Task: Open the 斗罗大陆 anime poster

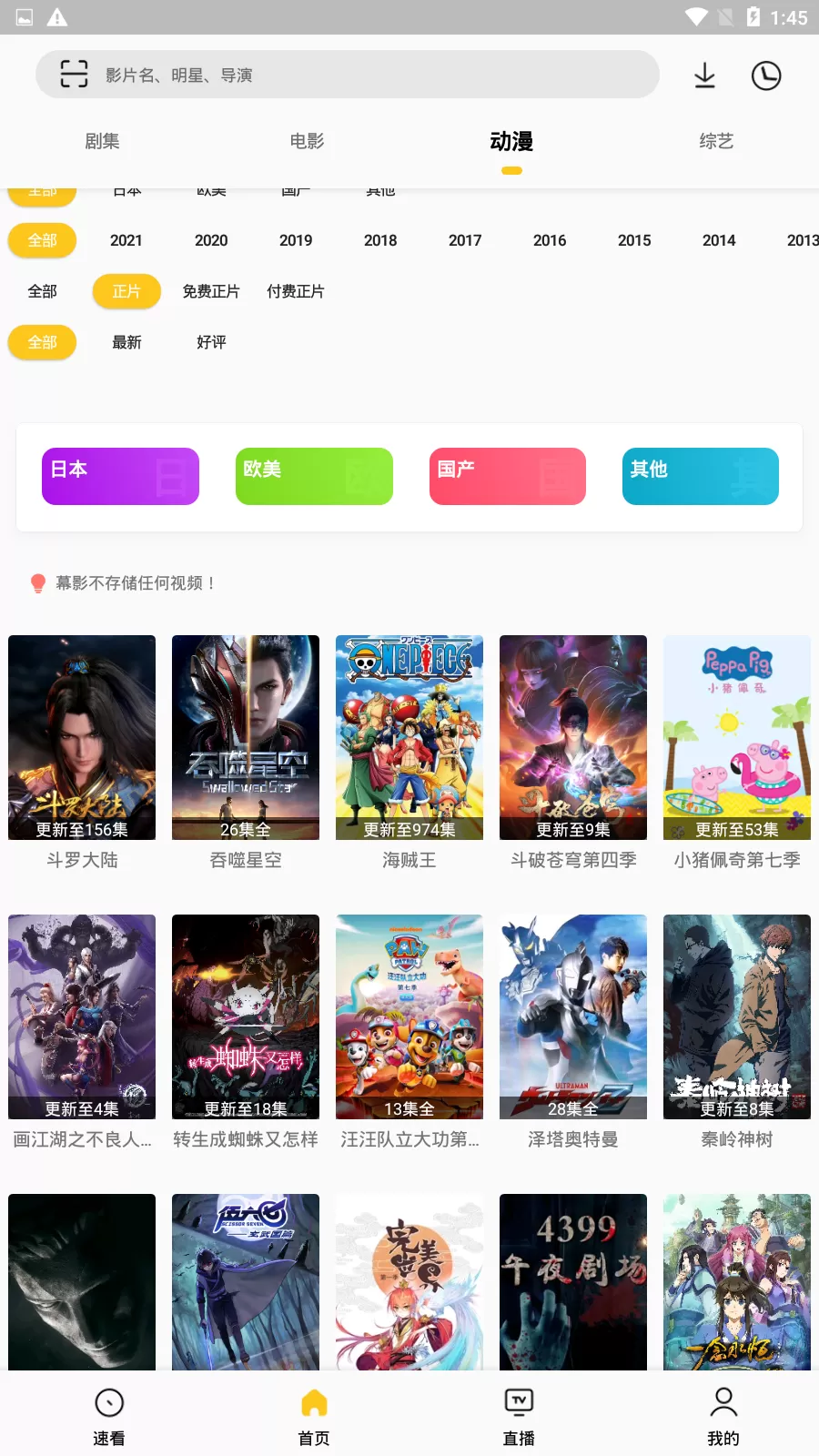Action: 82,737
